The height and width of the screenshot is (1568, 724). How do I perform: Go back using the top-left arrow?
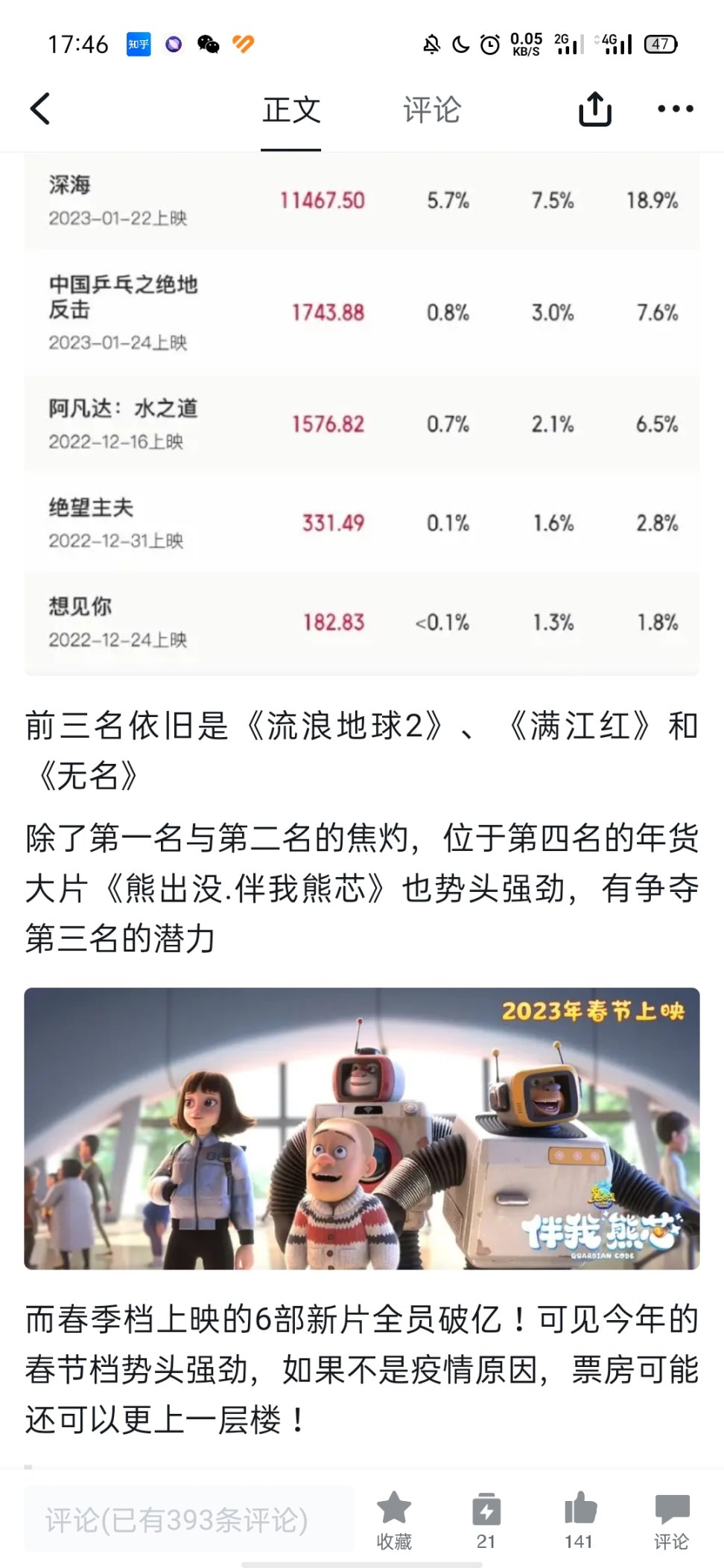coord(40,109)
